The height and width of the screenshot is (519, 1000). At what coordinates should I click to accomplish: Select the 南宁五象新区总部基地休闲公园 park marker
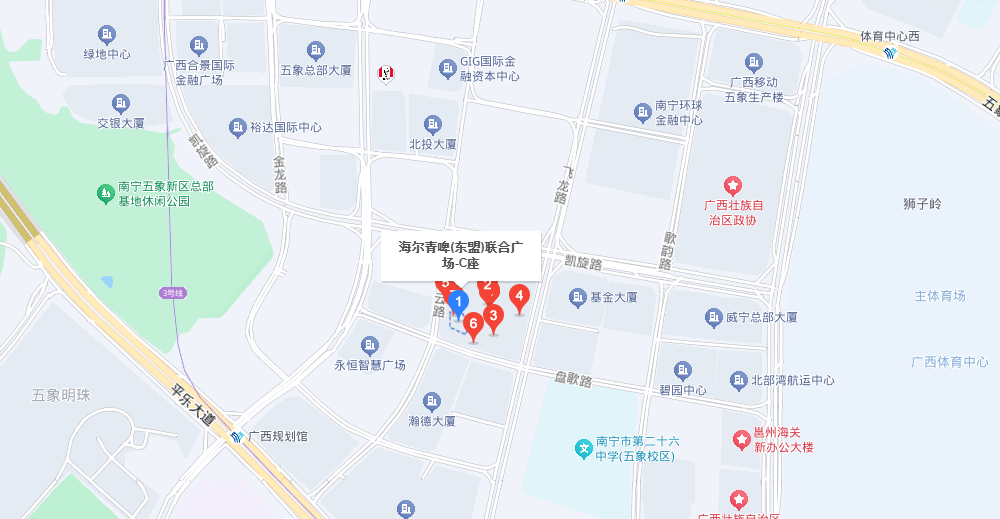pyautogui.click(x=105, y=192)
